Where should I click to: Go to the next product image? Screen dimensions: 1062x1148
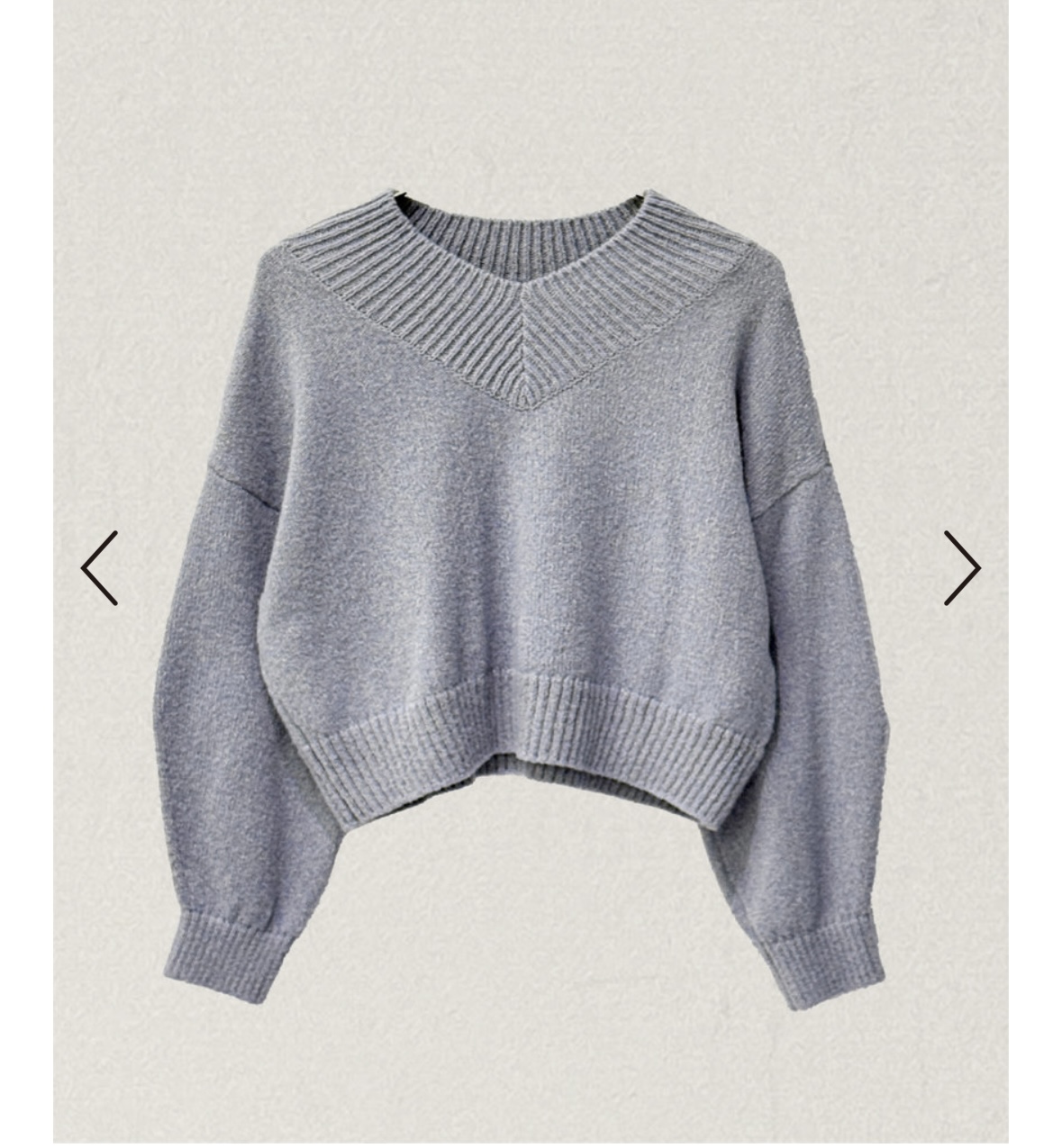pyautogui.click(x=961, y=568)
